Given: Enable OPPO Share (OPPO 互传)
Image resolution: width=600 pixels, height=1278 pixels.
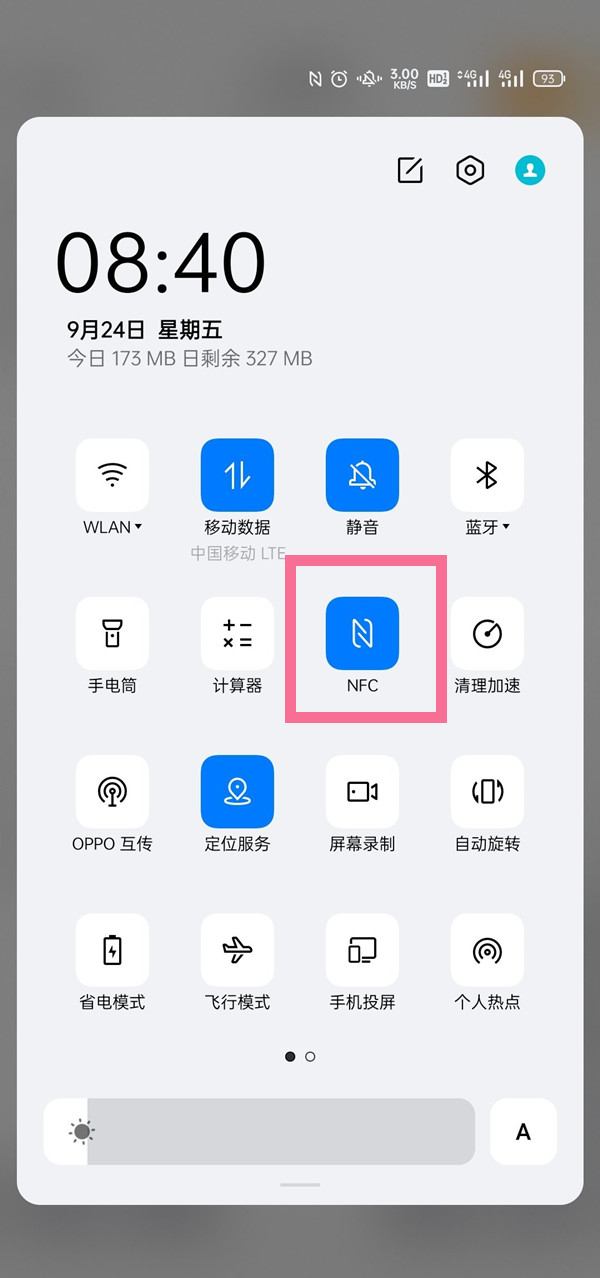Looking at the screenshot, I should tap(112, 792).
